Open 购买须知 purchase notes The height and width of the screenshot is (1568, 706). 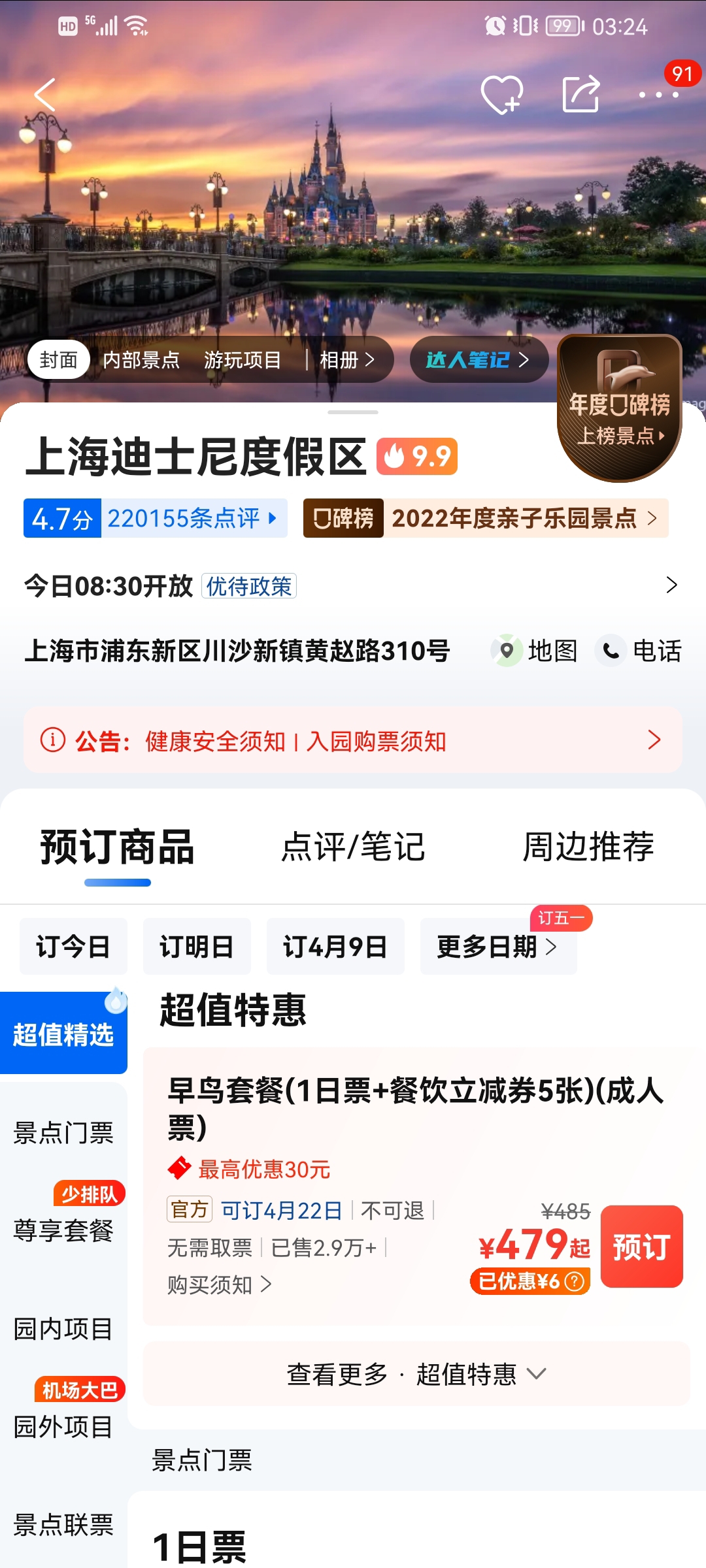tap(219, 1285)
